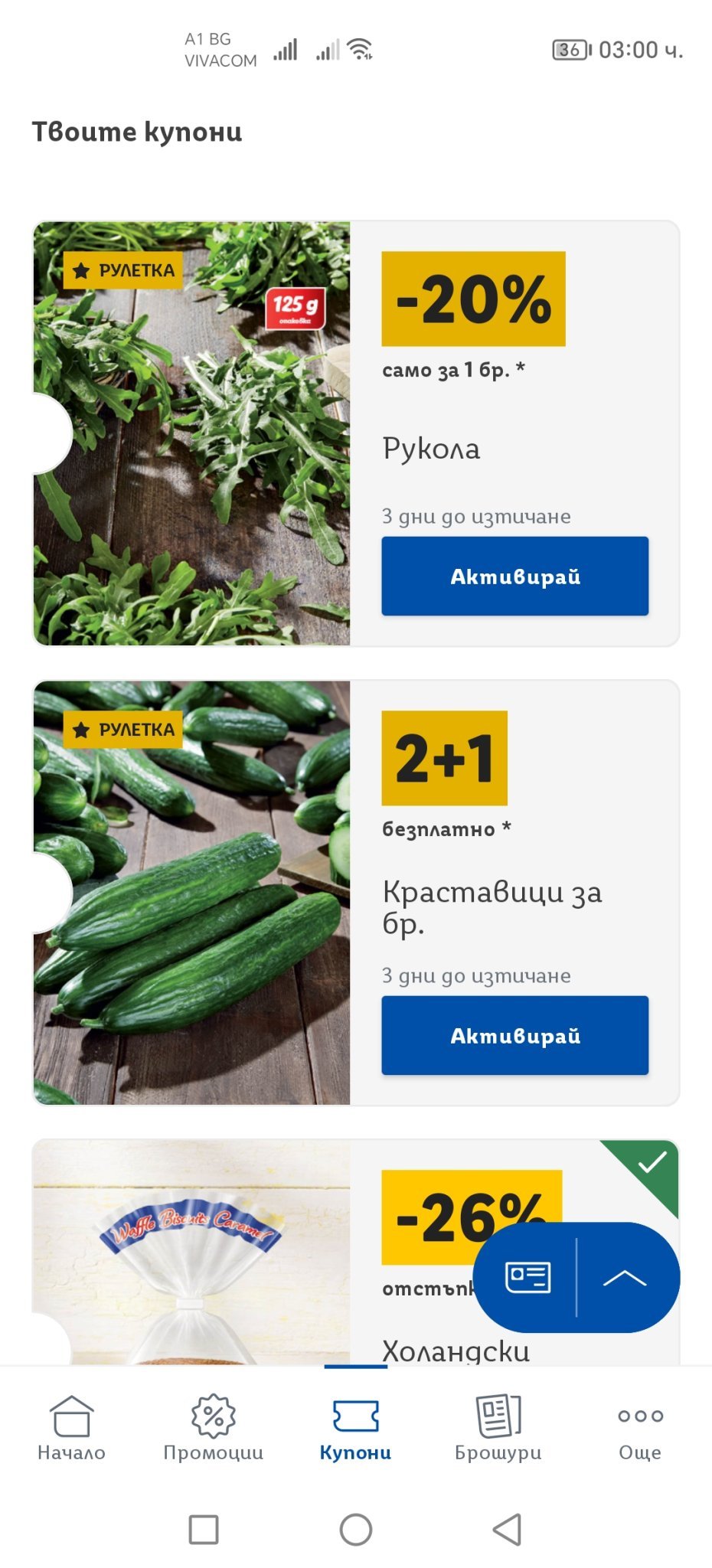The height and width of the screenshot is (1568, 712).
Task: Go to the Начало tab
Action: click(x=71, y=1428)
